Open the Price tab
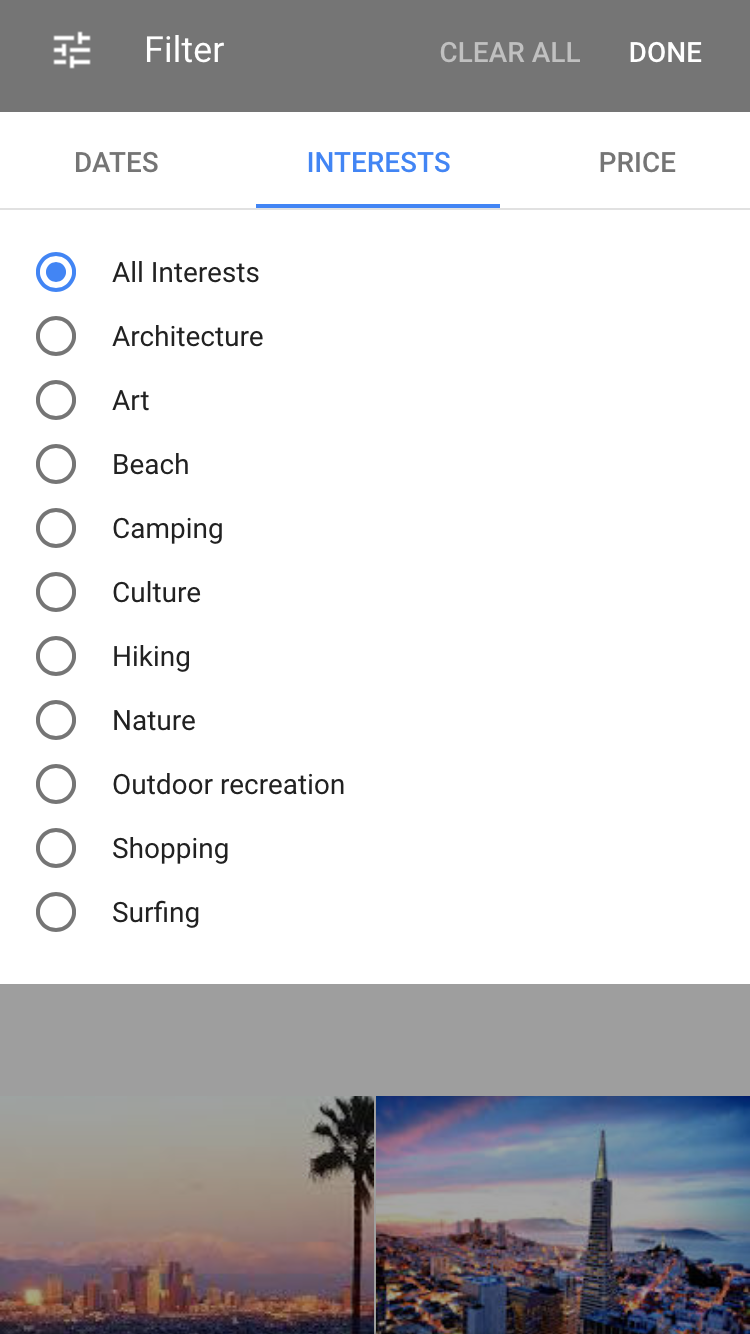Image resolution: width=750 pixels, height=1334 pixels. (637, 162)
